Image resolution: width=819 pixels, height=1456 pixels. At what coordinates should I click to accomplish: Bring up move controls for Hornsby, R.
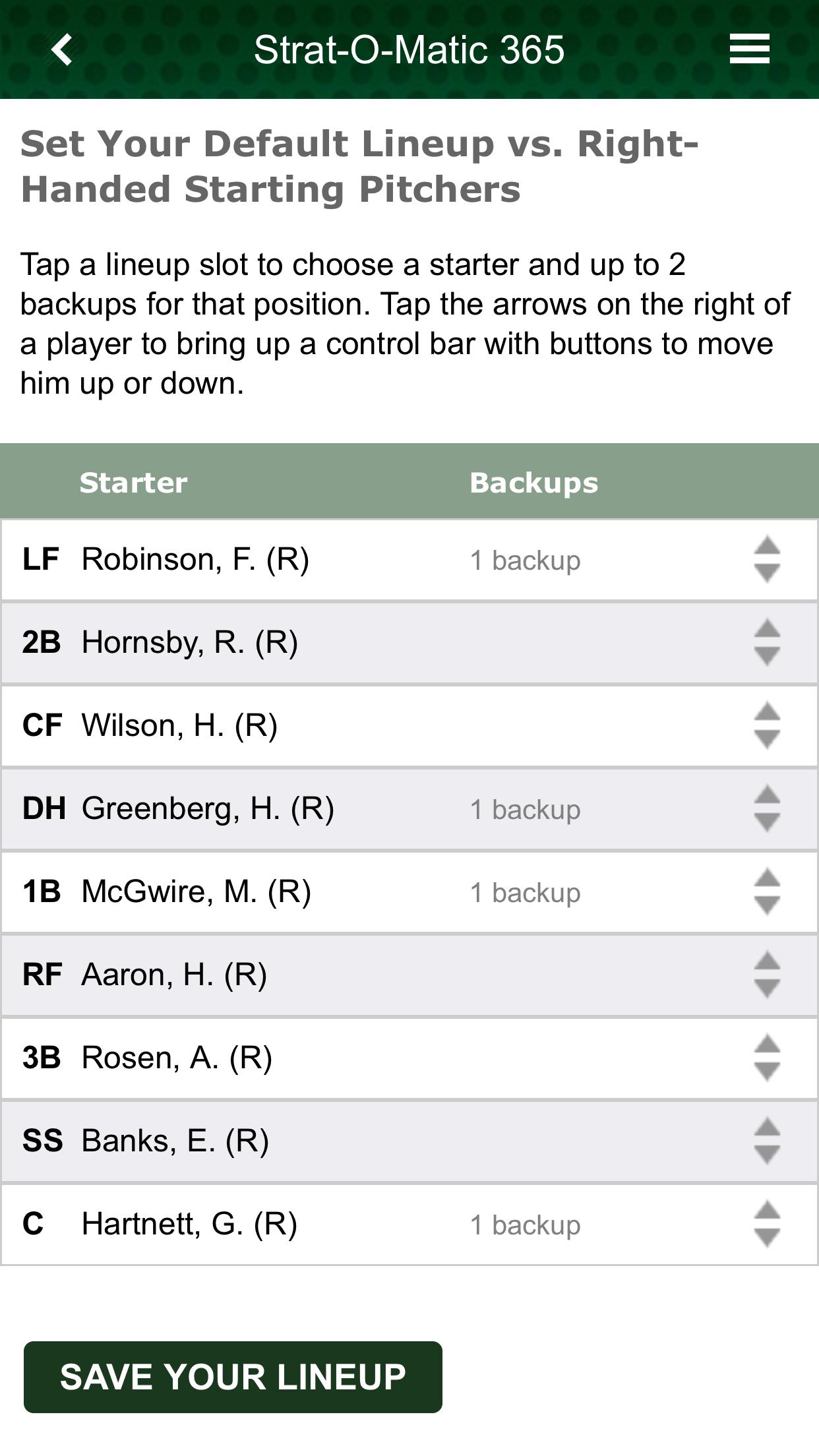(767, 643)
